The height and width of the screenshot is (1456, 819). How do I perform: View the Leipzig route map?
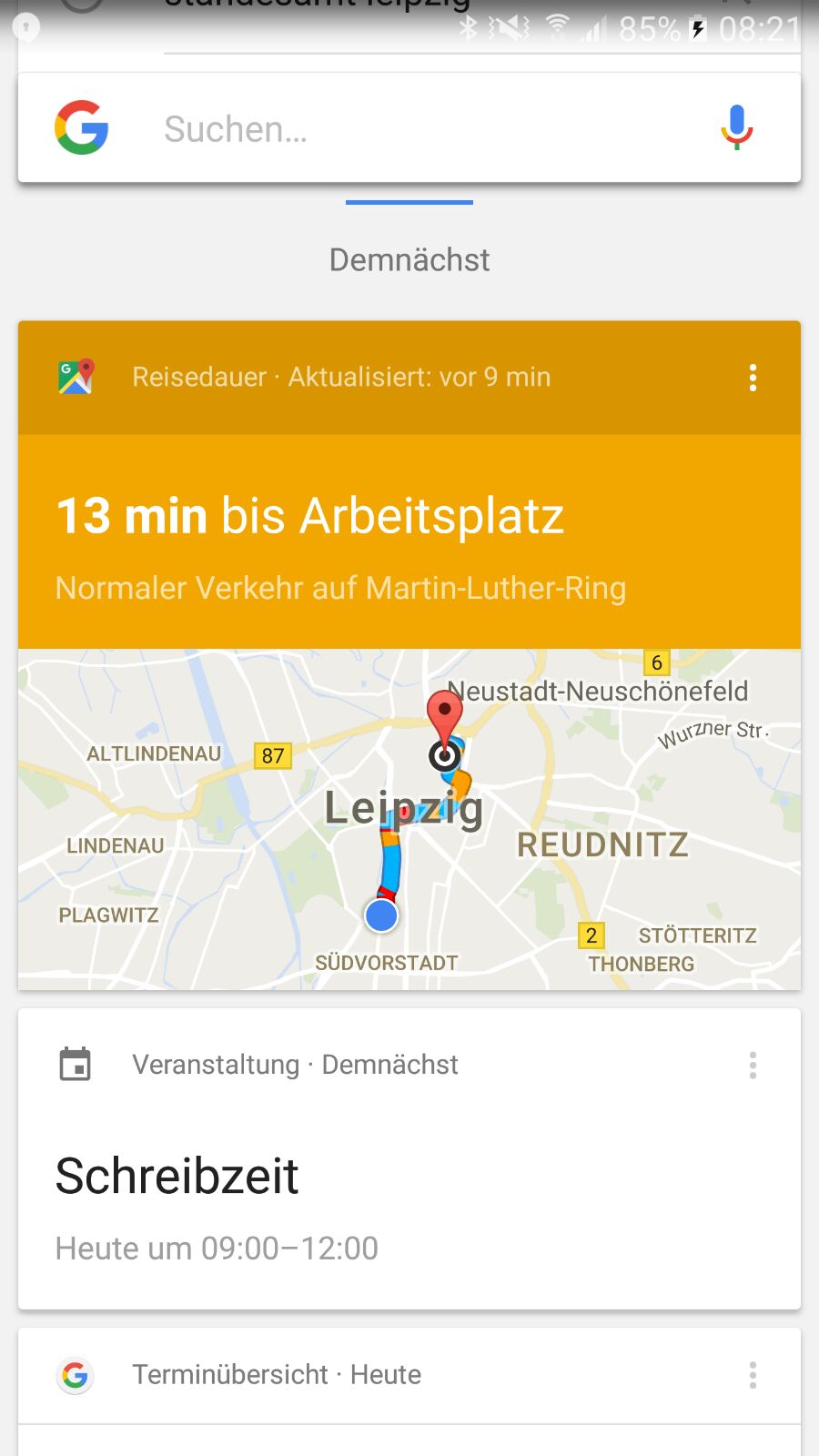coord(409,819)
